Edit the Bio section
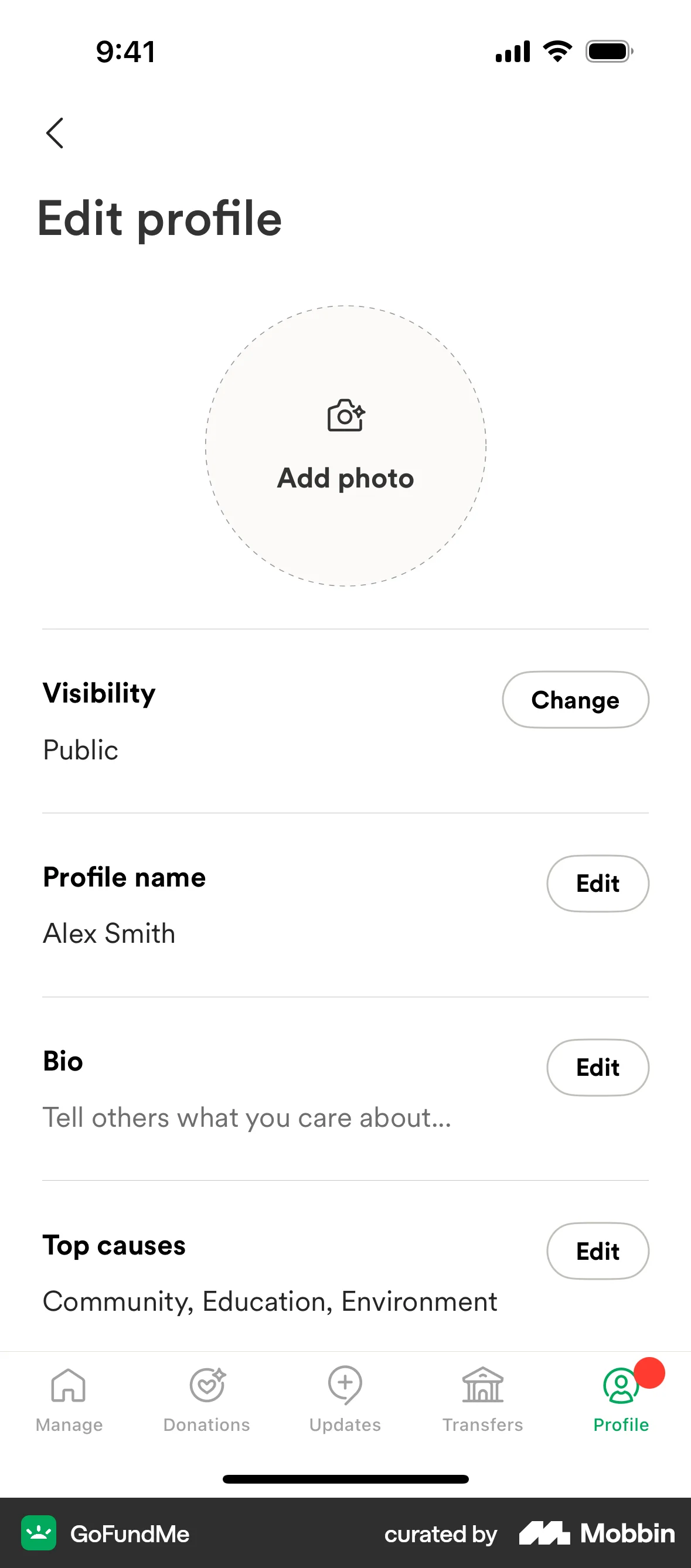The height and width of the screenshot is (1568, 691). [597, 1067]
